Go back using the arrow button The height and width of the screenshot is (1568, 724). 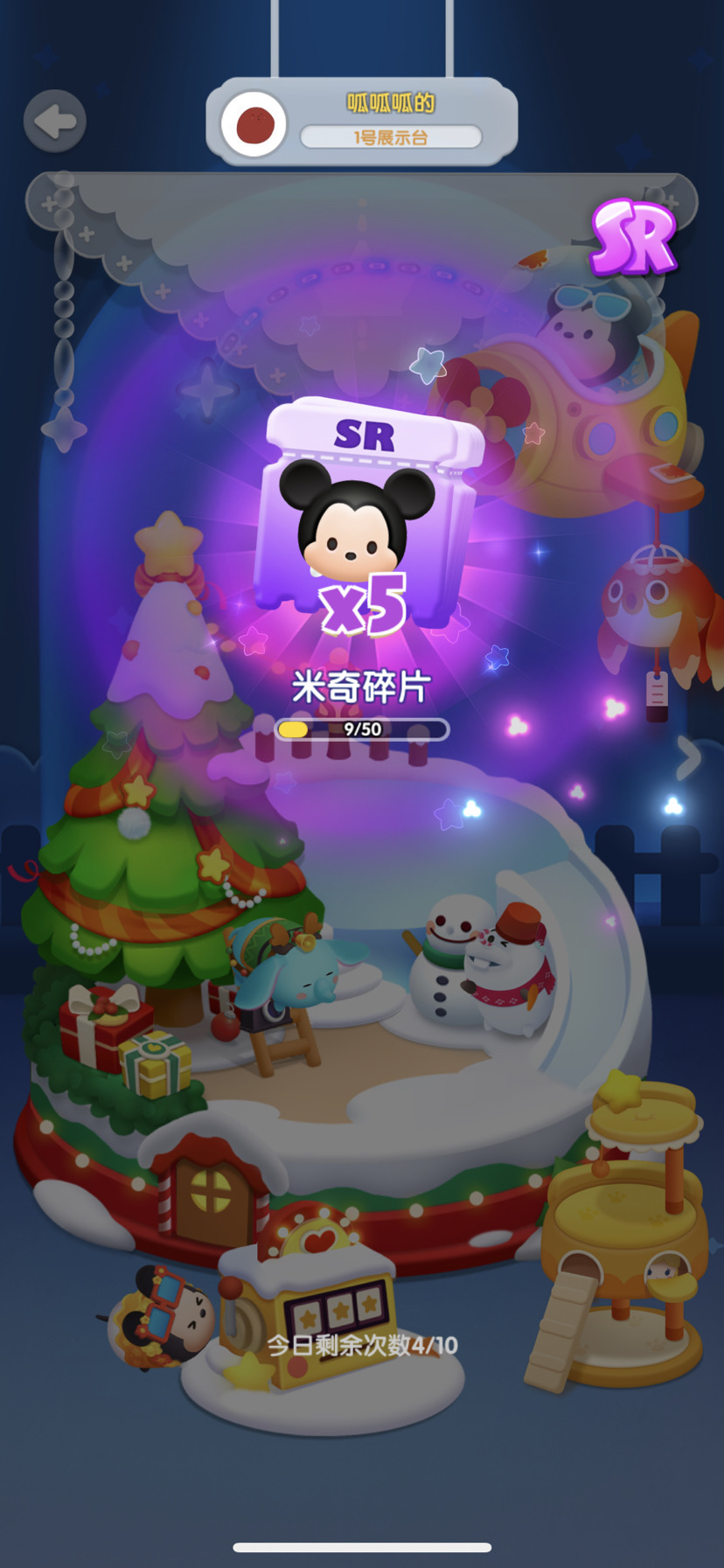coord(54,122)
